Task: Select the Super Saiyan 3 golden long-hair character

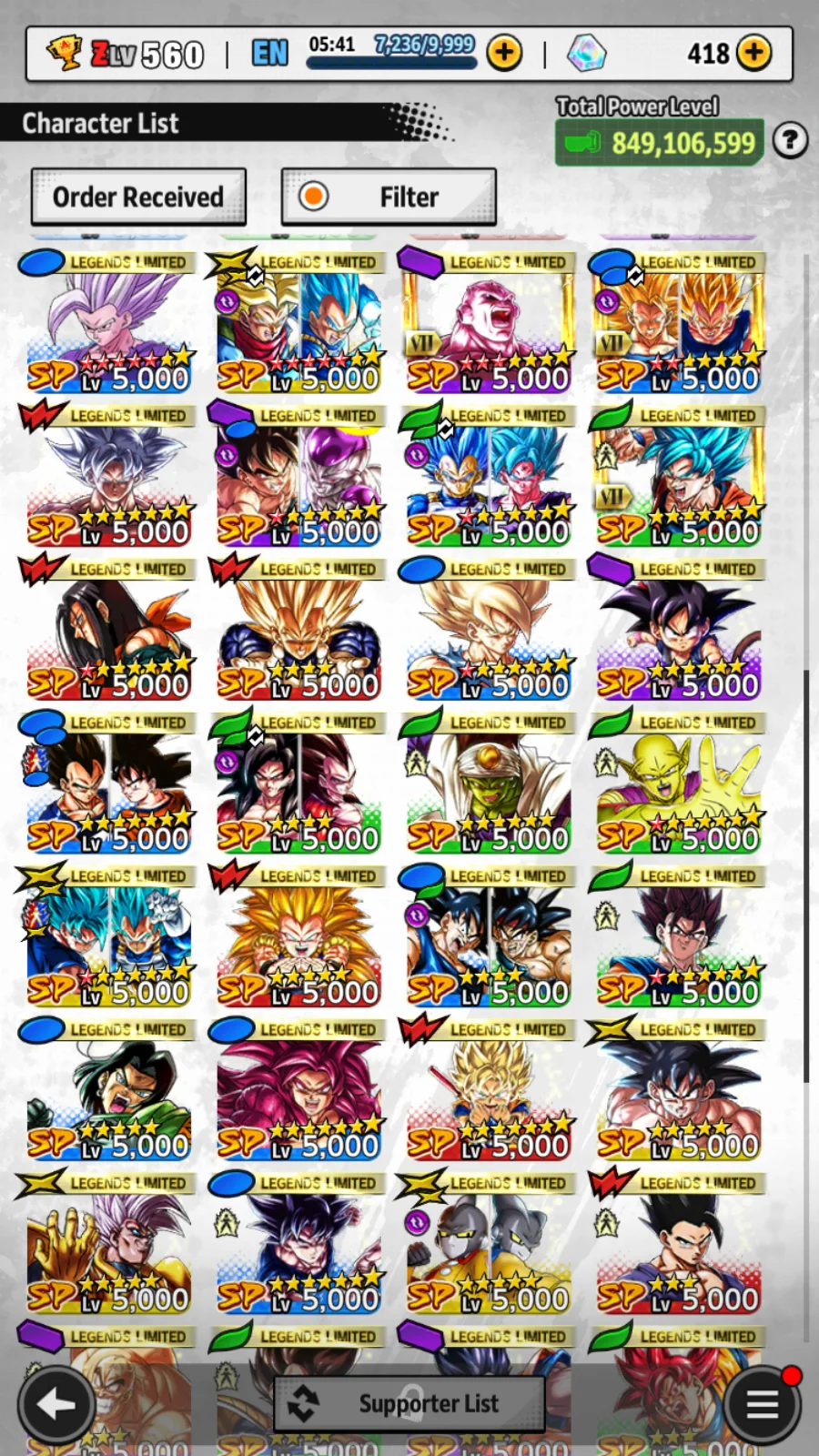Action: point(298,938)
